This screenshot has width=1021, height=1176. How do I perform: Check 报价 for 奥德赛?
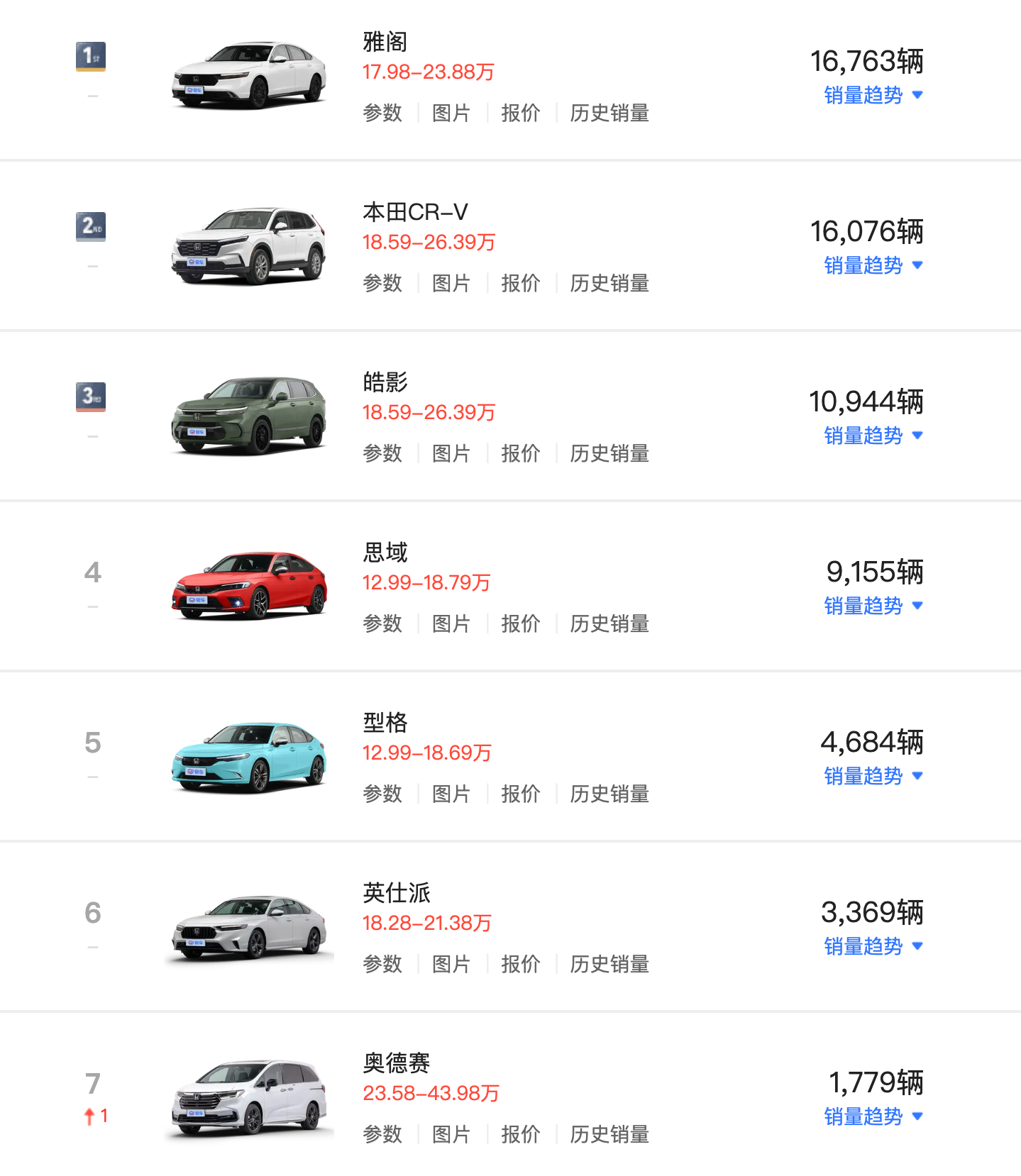pos(520,1134)
